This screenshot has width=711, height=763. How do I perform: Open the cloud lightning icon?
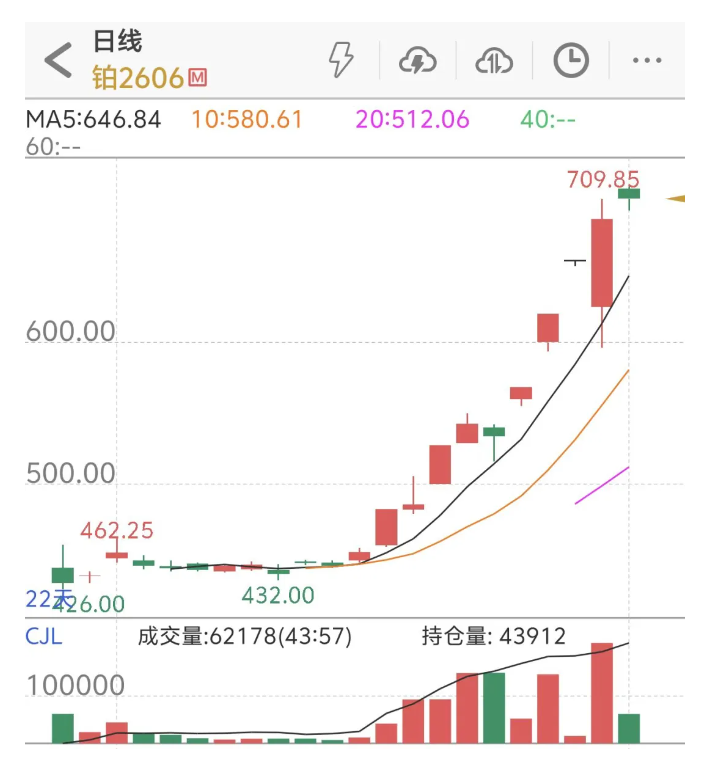pos(417,61)
